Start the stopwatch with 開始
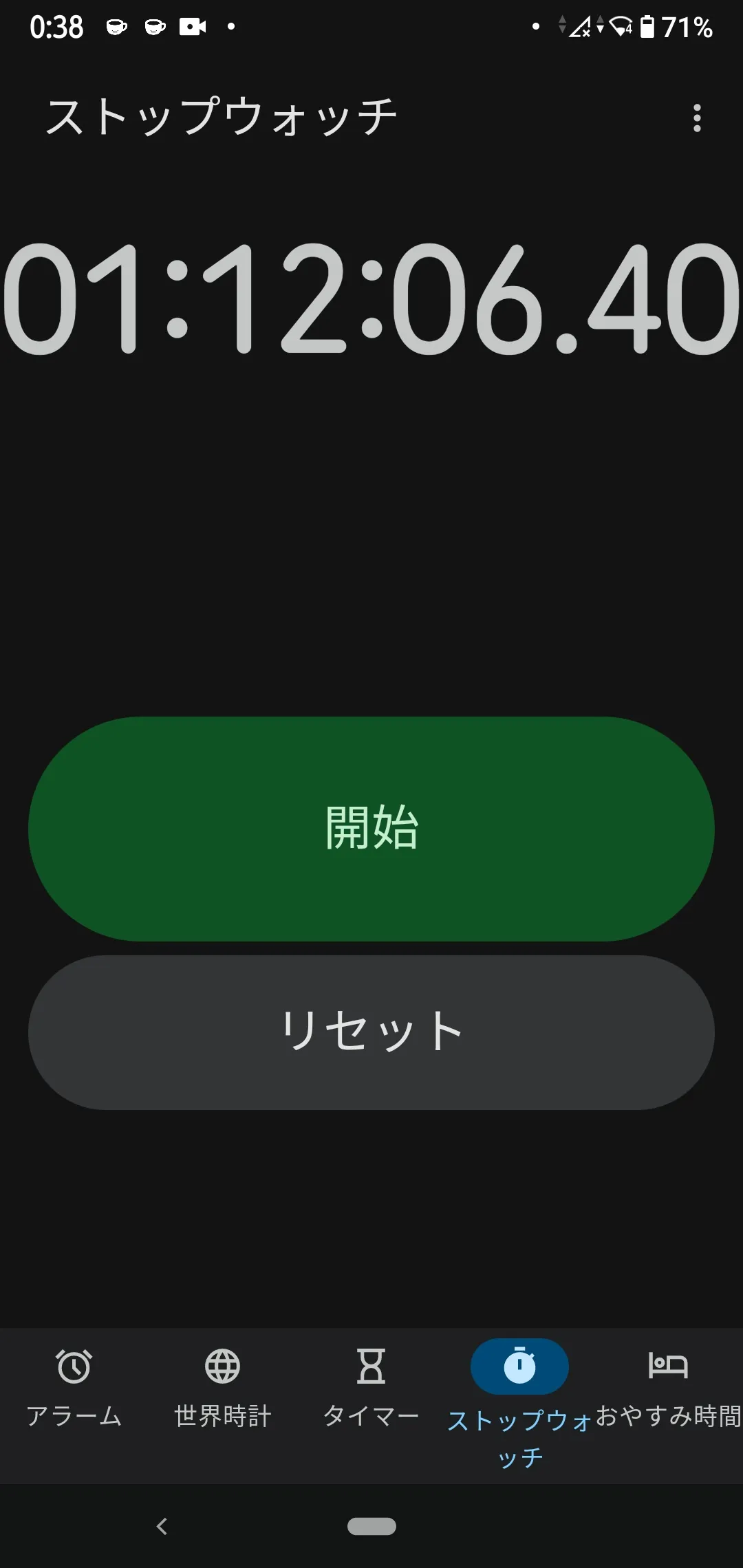Screen dimensions: 743x1568 coord(371,829)
